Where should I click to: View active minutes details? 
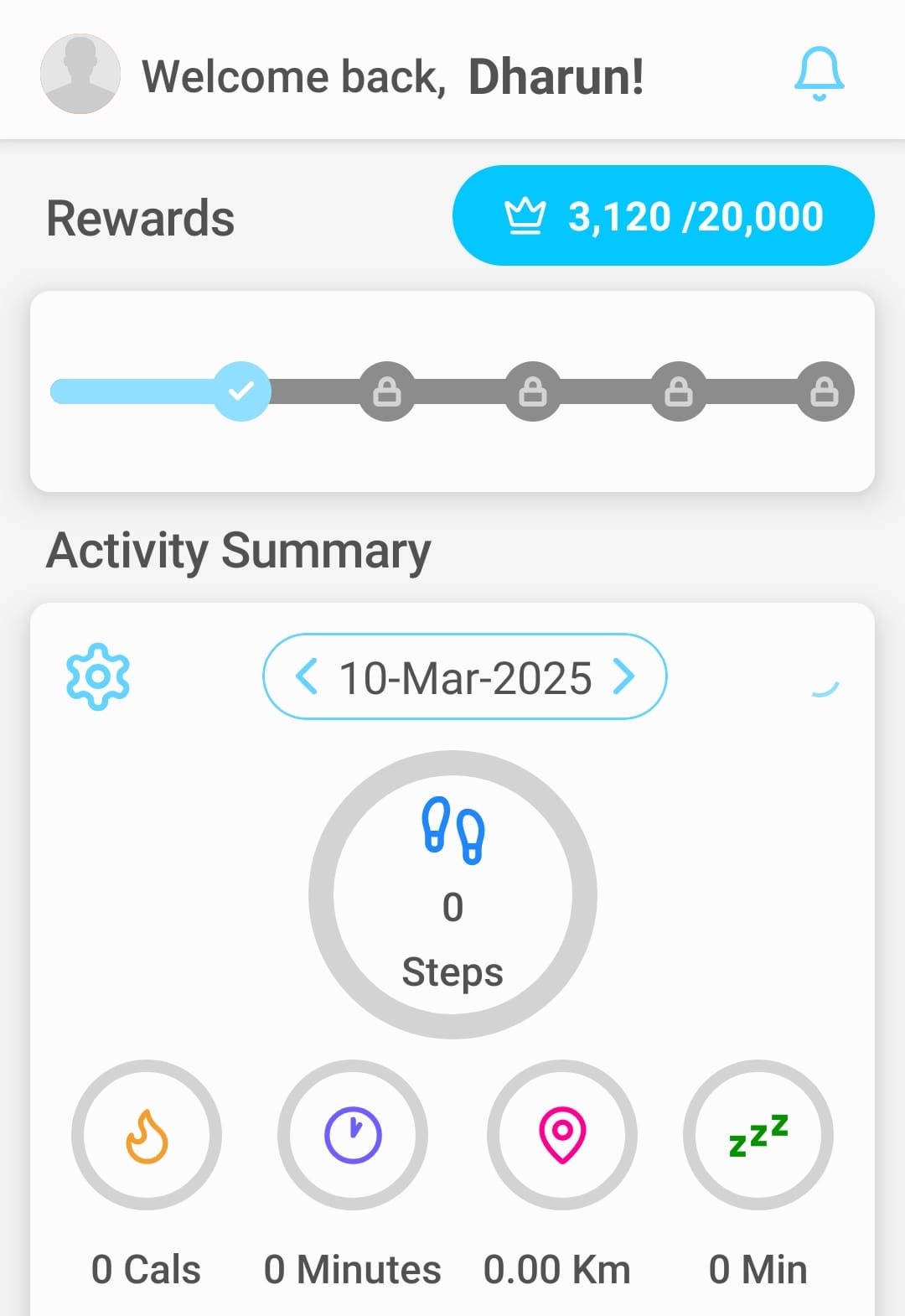pos(353,1135)
